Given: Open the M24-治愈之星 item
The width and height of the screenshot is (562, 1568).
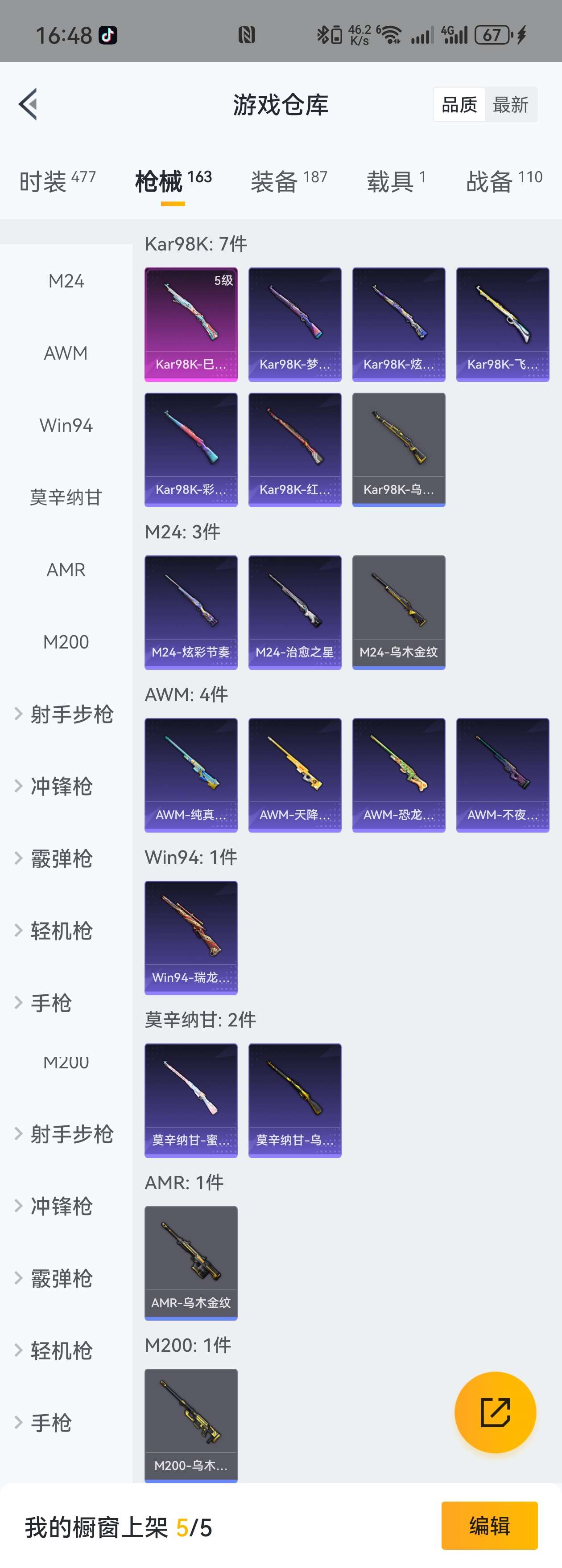Looking at the screenshot, I should (x=295, y=612).
